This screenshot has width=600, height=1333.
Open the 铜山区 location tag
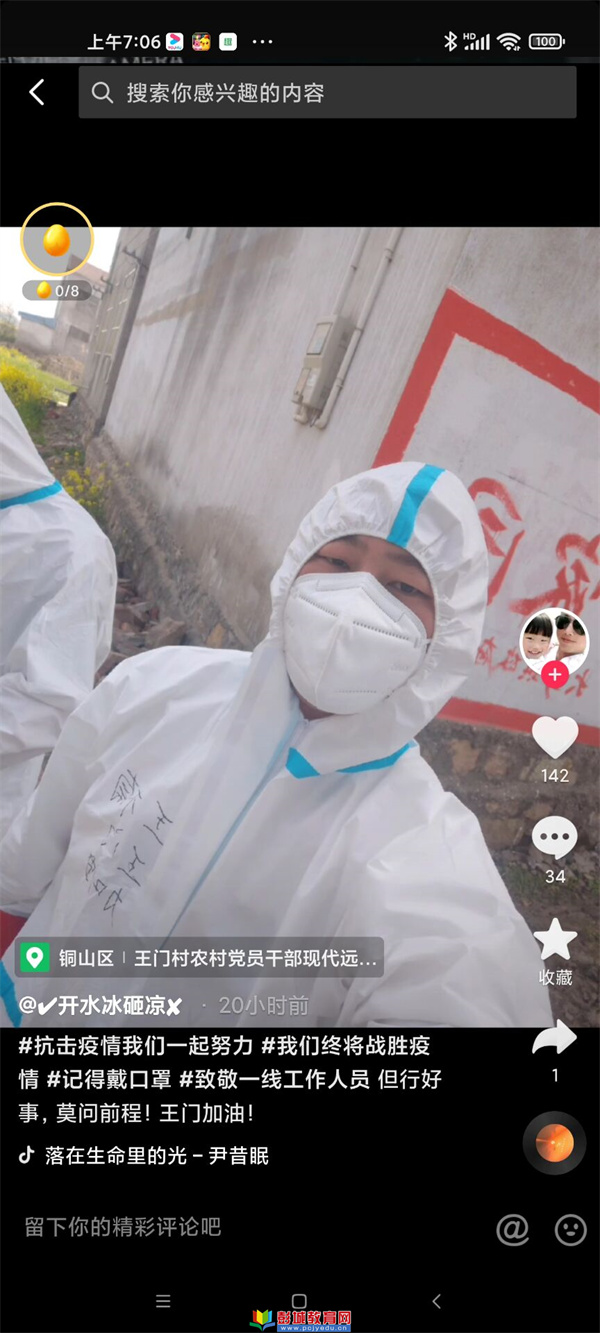[x=85, y=958]
